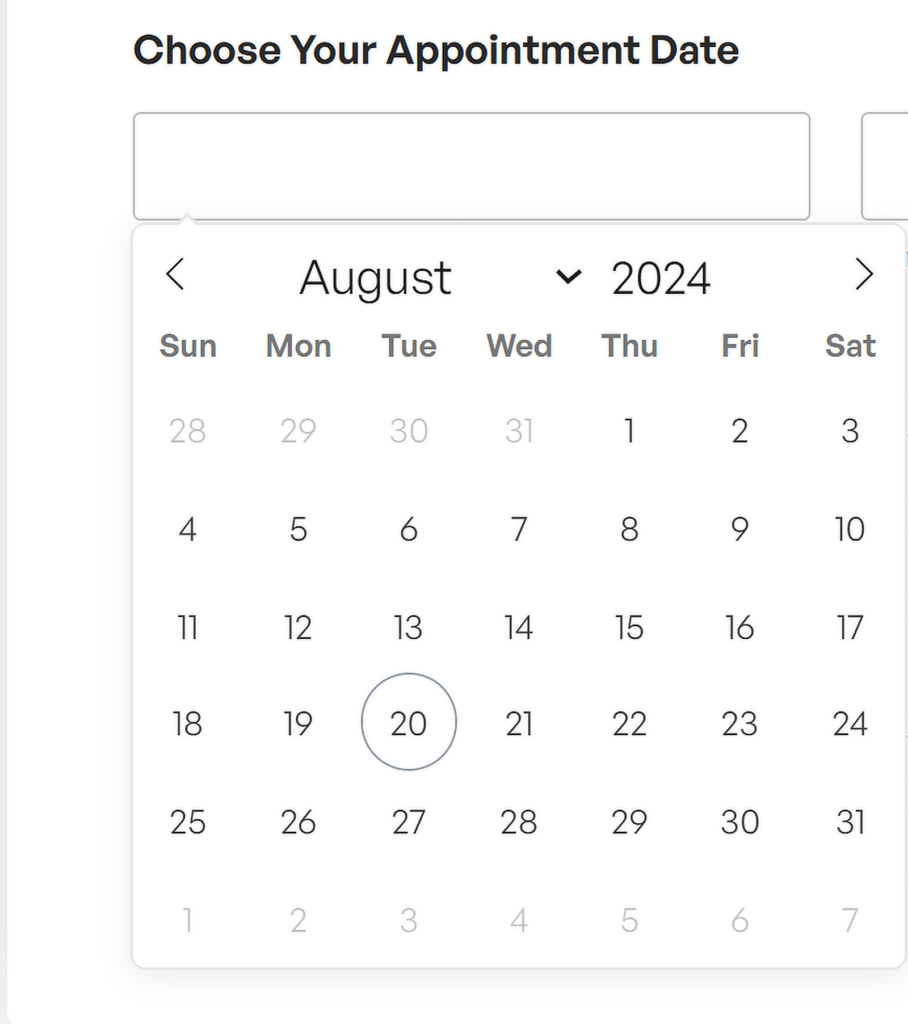Choose August 9 on the calendar
This screenshot has height=1024, width=908.
coord(739,529)
